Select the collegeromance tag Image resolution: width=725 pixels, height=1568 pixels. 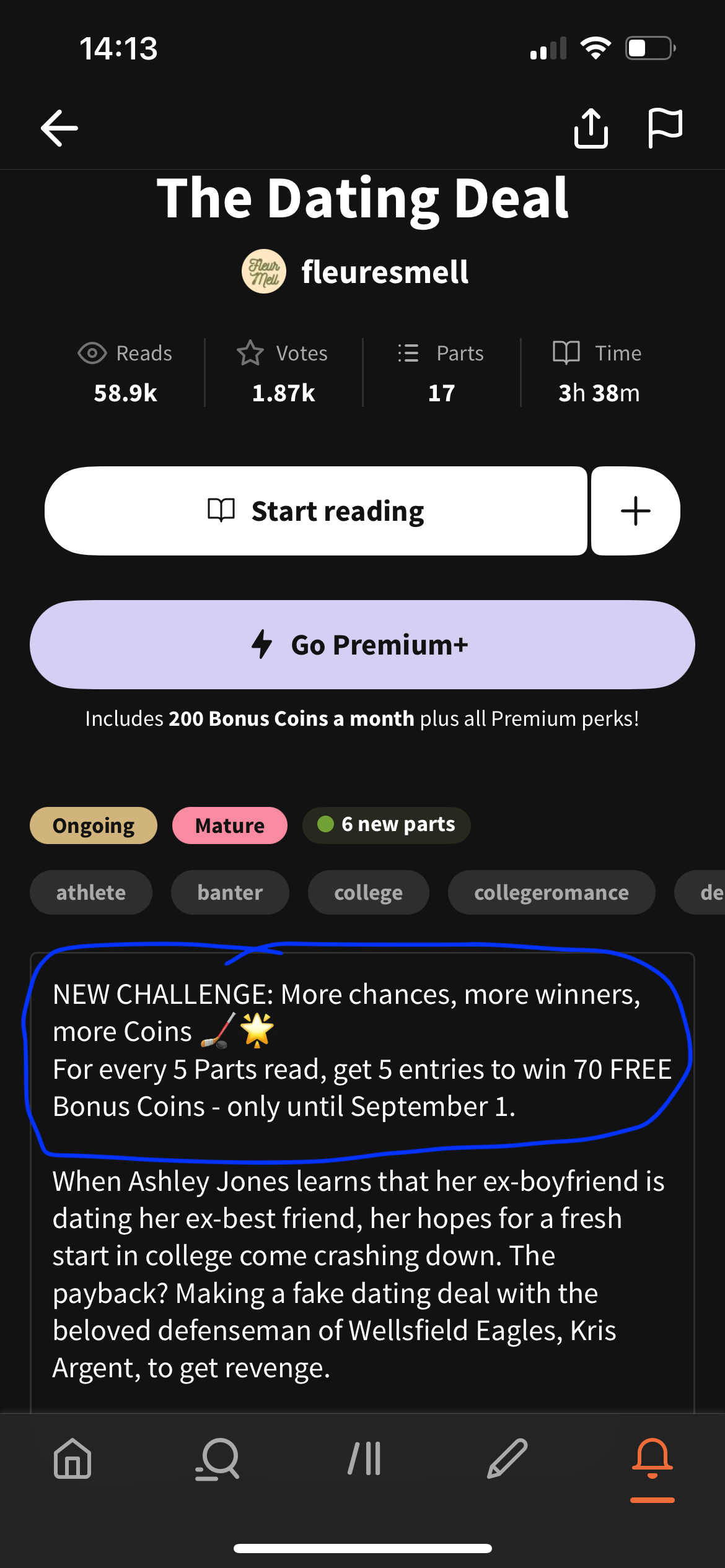(x=551, y=892)
